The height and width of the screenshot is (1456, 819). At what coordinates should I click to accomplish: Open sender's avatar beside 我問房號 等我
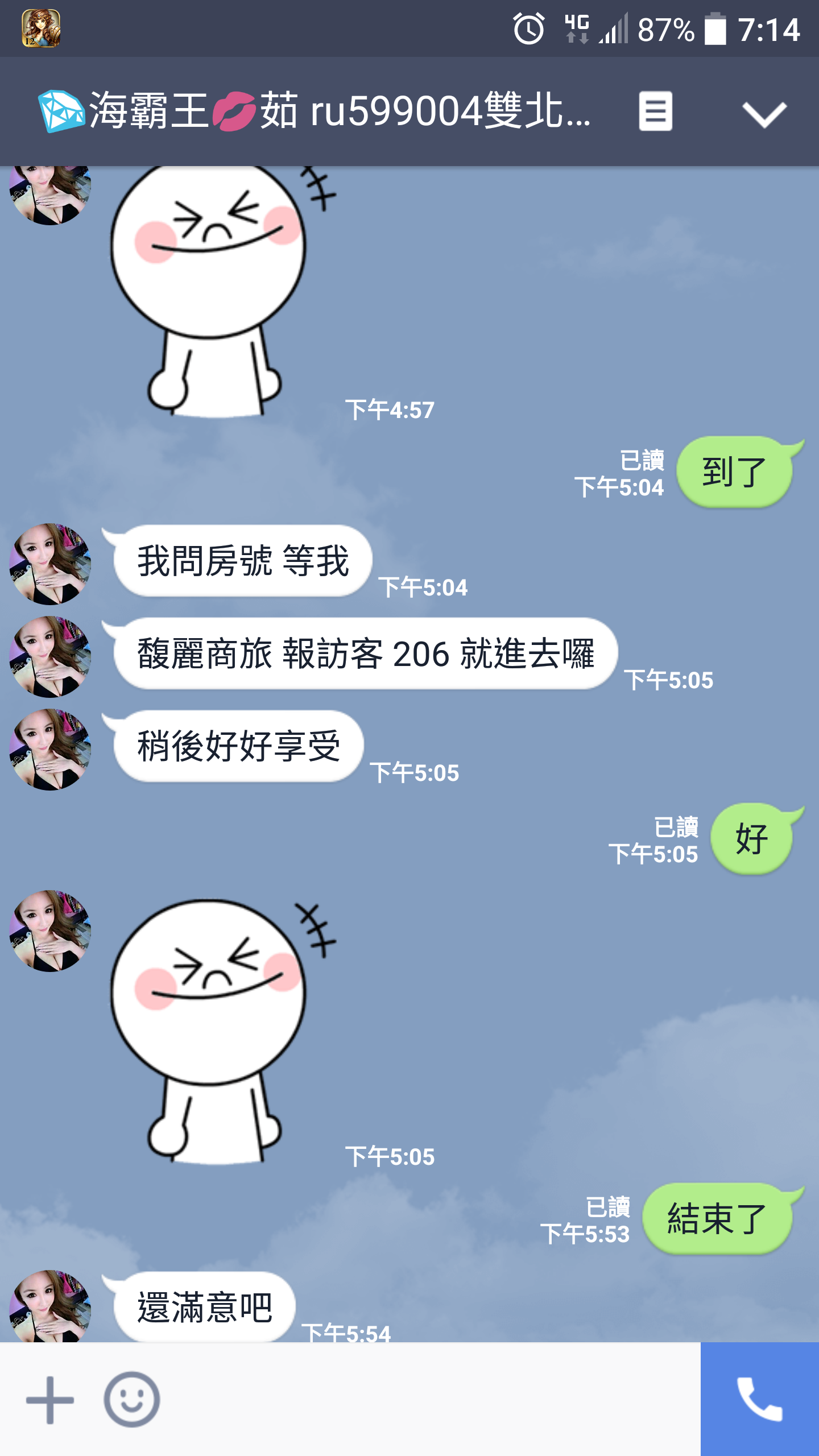tap(50, 564)
